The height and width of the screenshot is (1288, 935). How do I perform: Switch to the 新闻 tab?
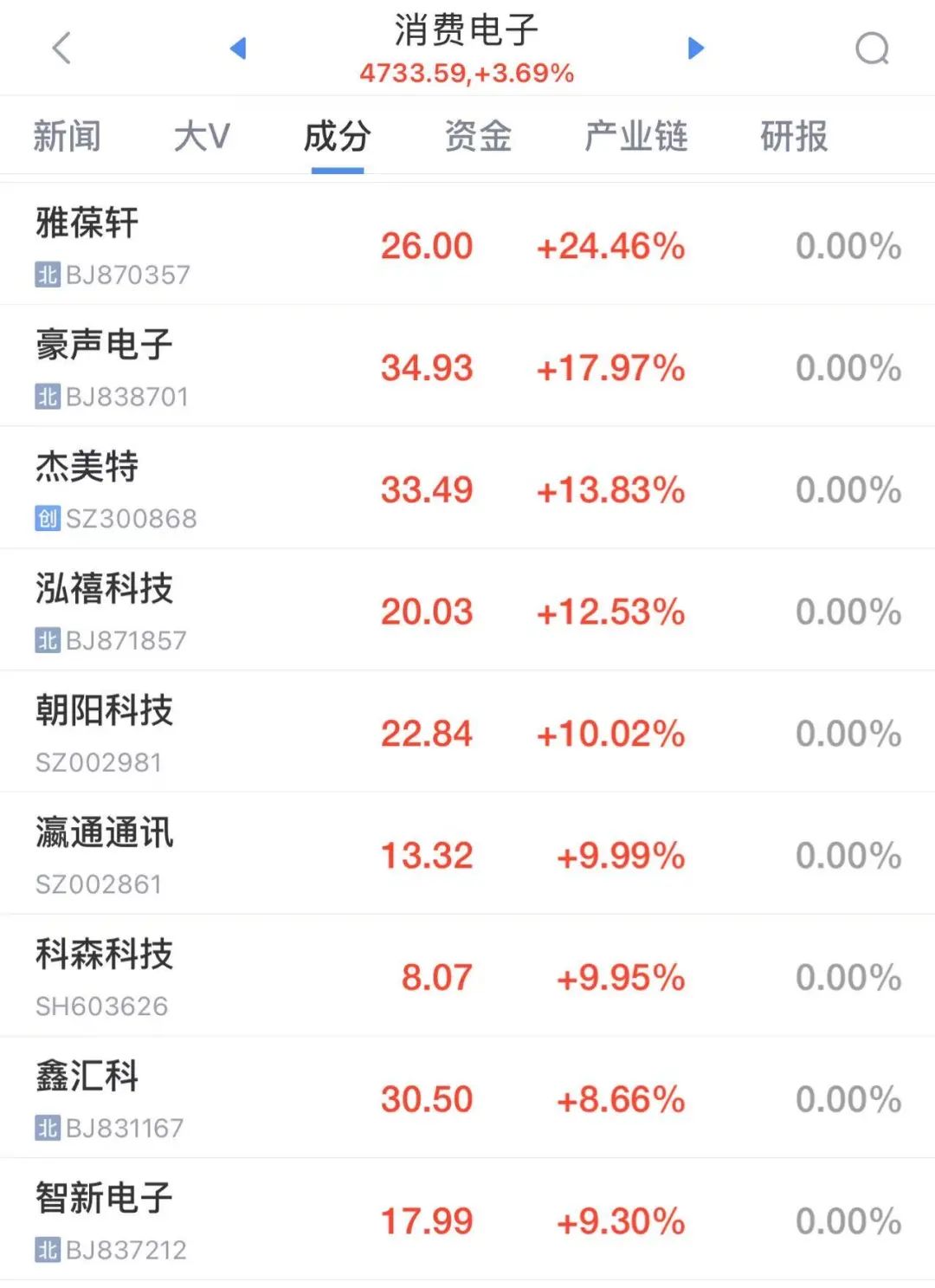point(68,137)
